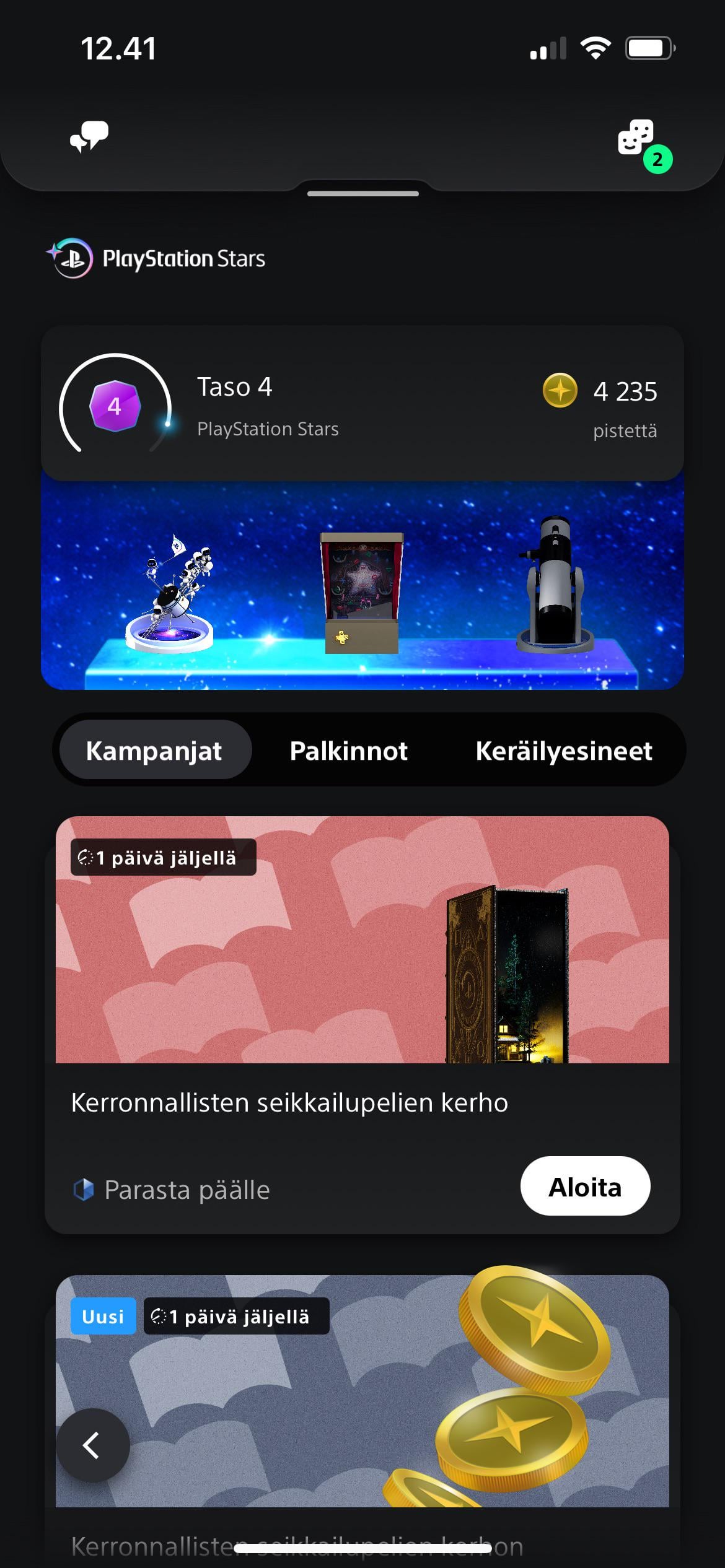725x1568 pixels.
Task: Tap Aloita to start the campaign
Action: [585, 1187]
